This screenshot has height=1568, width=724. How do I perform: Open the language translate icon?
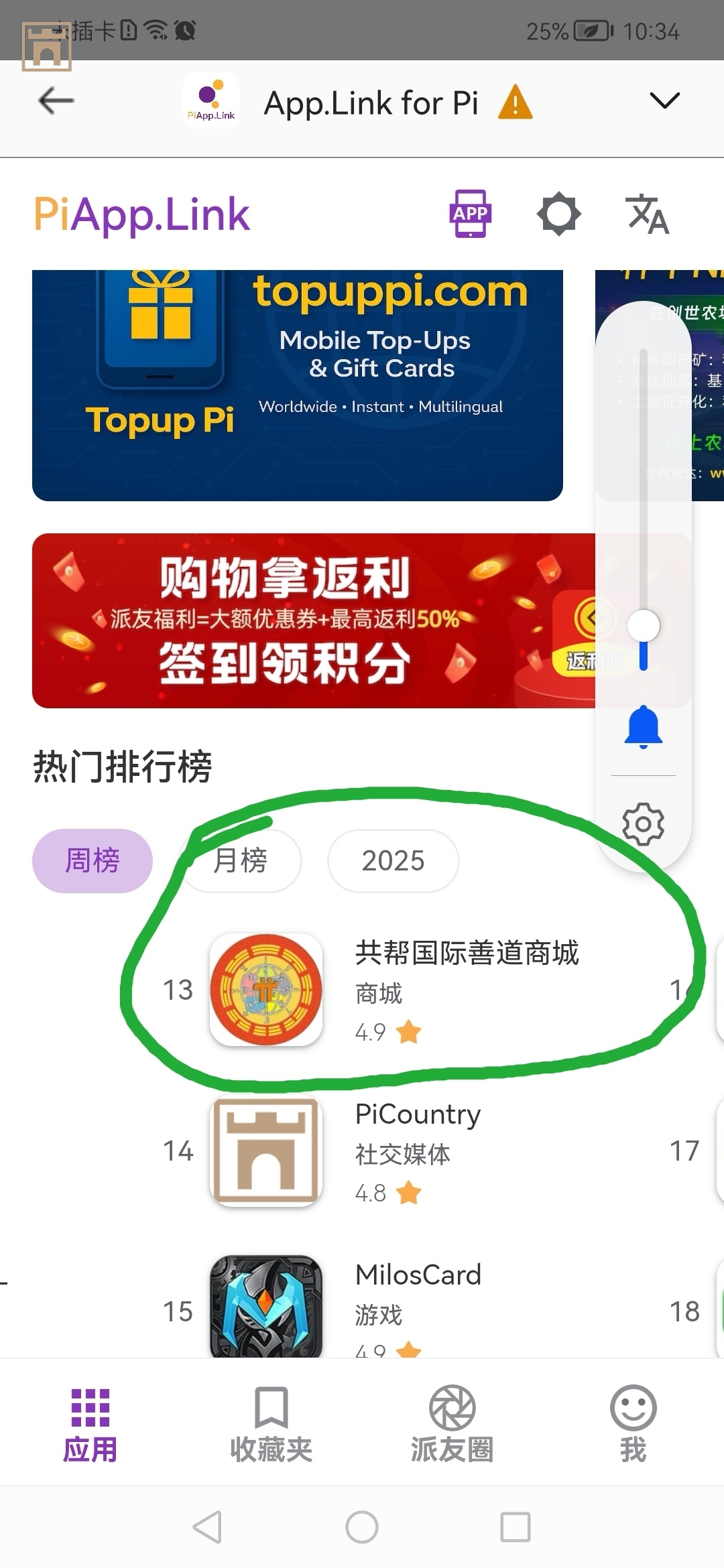pos(647,214)
